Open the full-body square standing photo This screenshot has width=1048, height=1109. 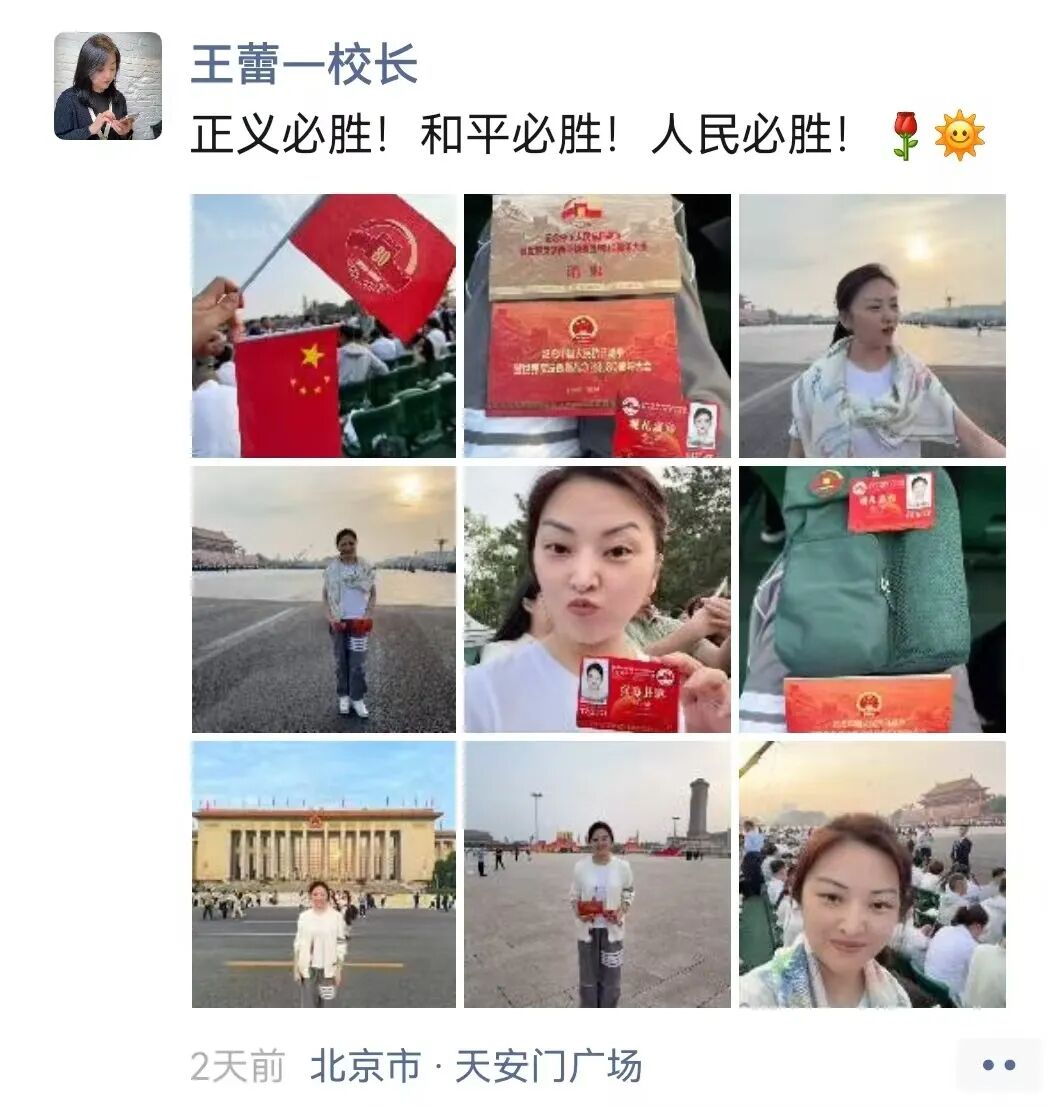[x=324, y=600]
